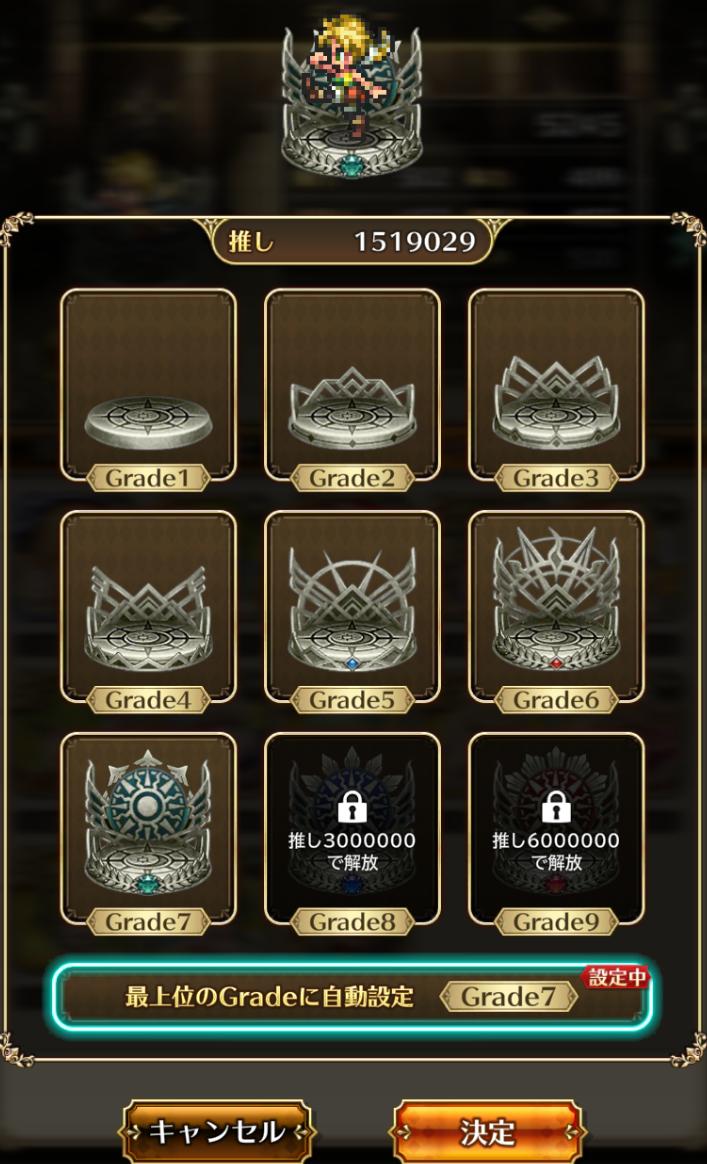Enable 最上位のGradeに自動設定 option
Image resolution: width=707 pixels, height=1164 pixels.
(x=352, y=996)
